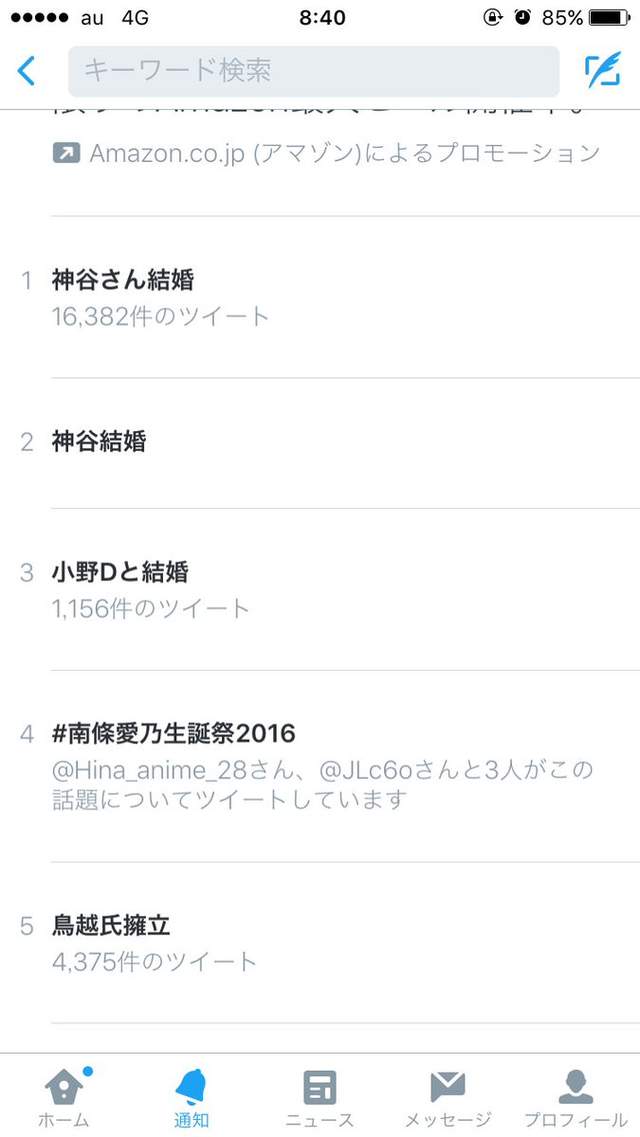Switch to the ホーム tab
640x1137 pixels.
[x=64, y=1096]
